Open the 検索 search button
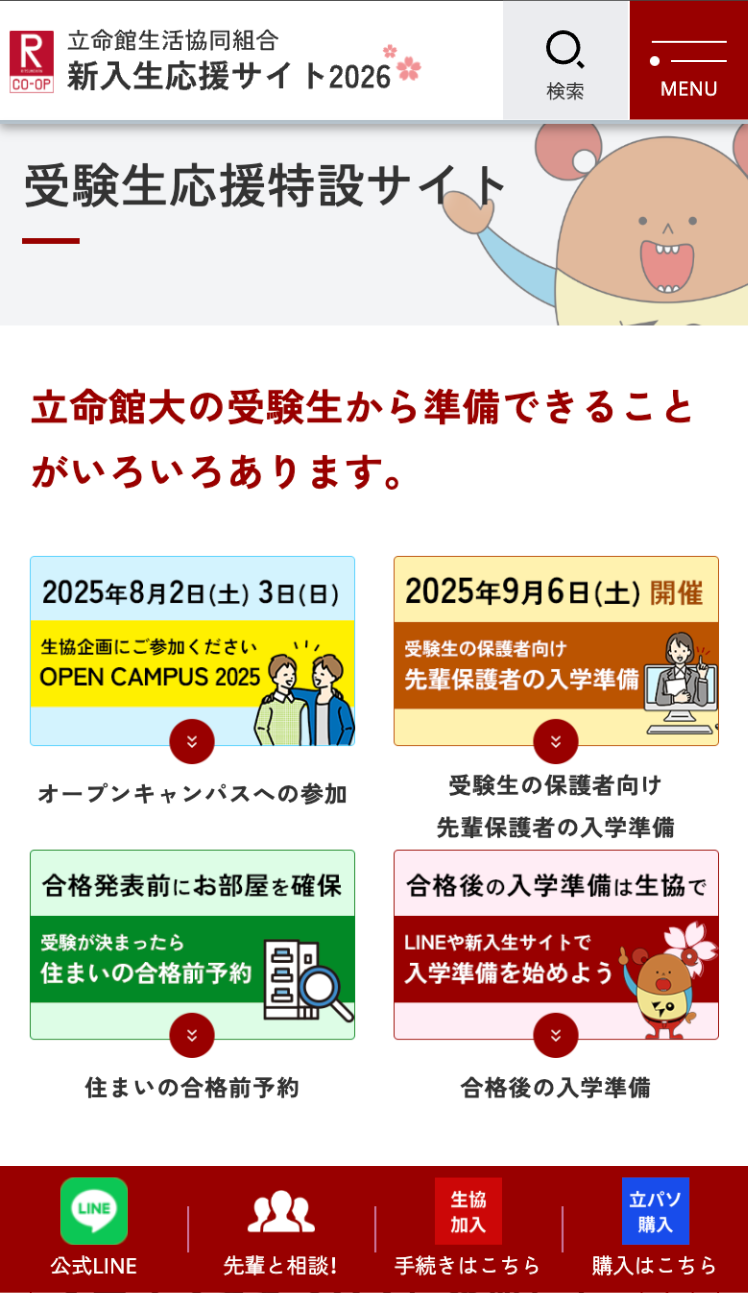Image resolution: width=748 pixels, height=1293 pixels. (565, 62)
